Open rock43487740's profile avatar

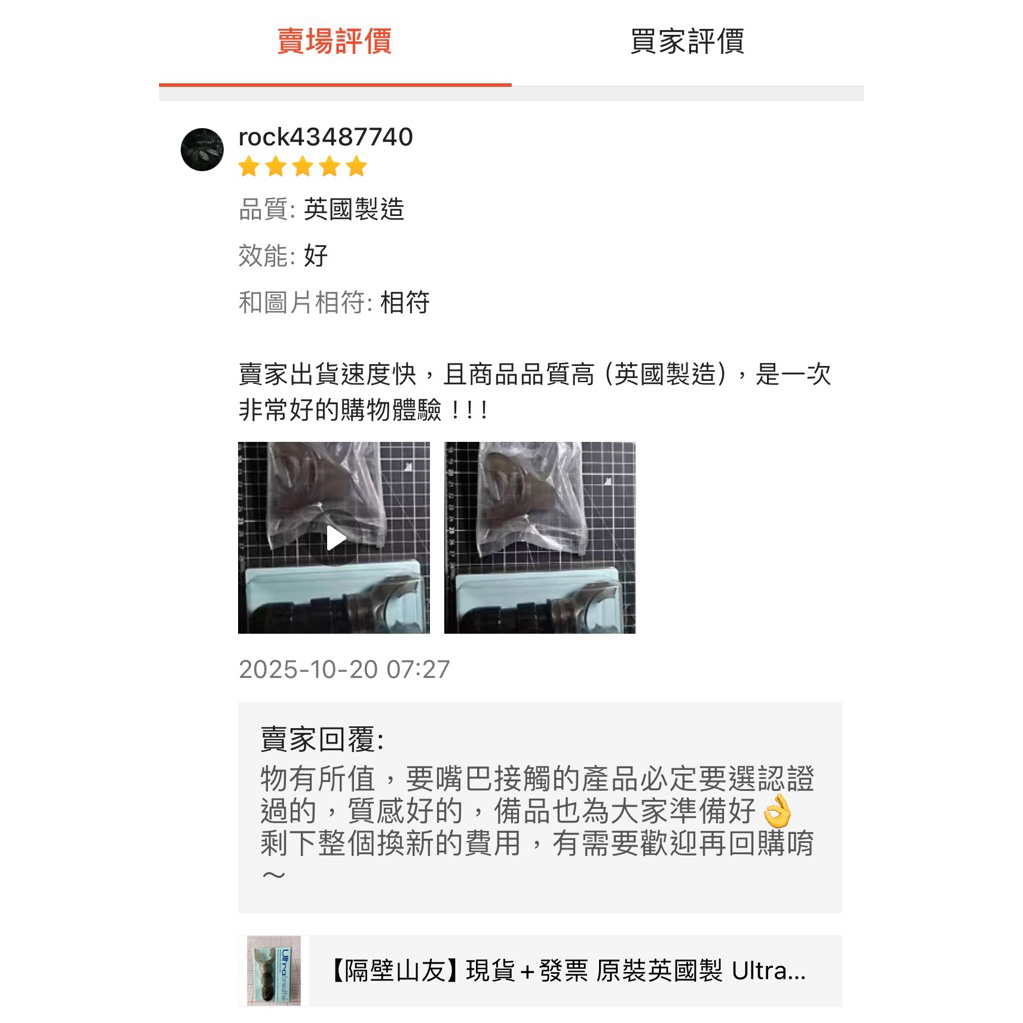click(x=202, y=149)
